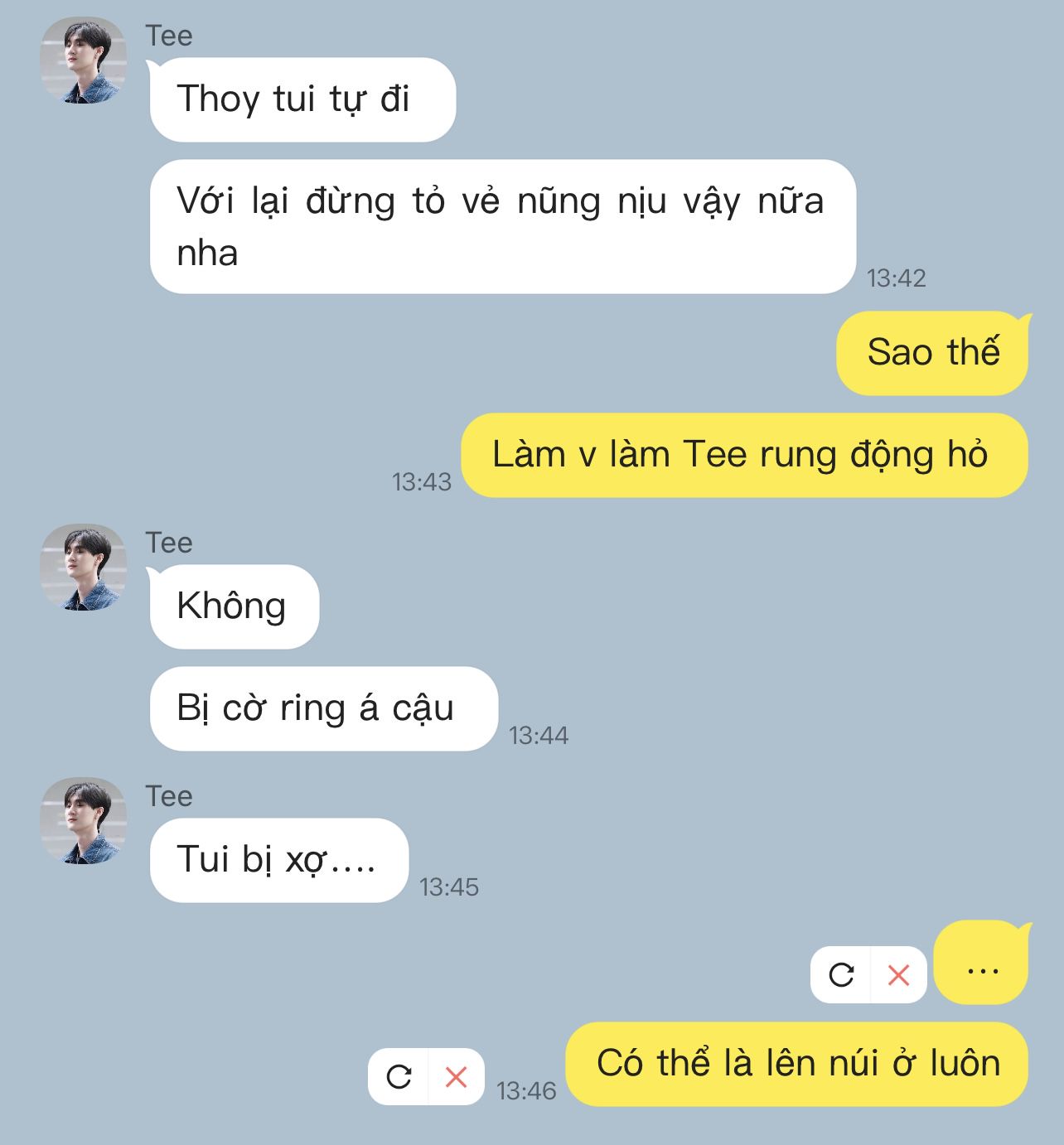Viewport: 1064px width, 1145px height.
Task: Tap Tee's avatar next to "Tui bị xợ…."
Action: point(84,821)
